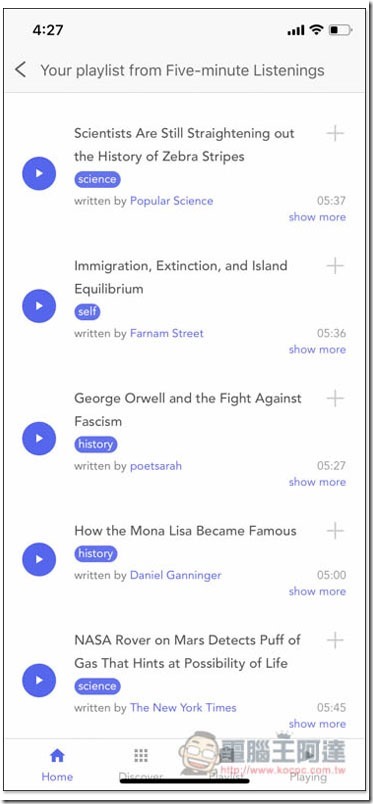
Task: Add the Mona Lisa article with plus
Action: click(335, 531)
